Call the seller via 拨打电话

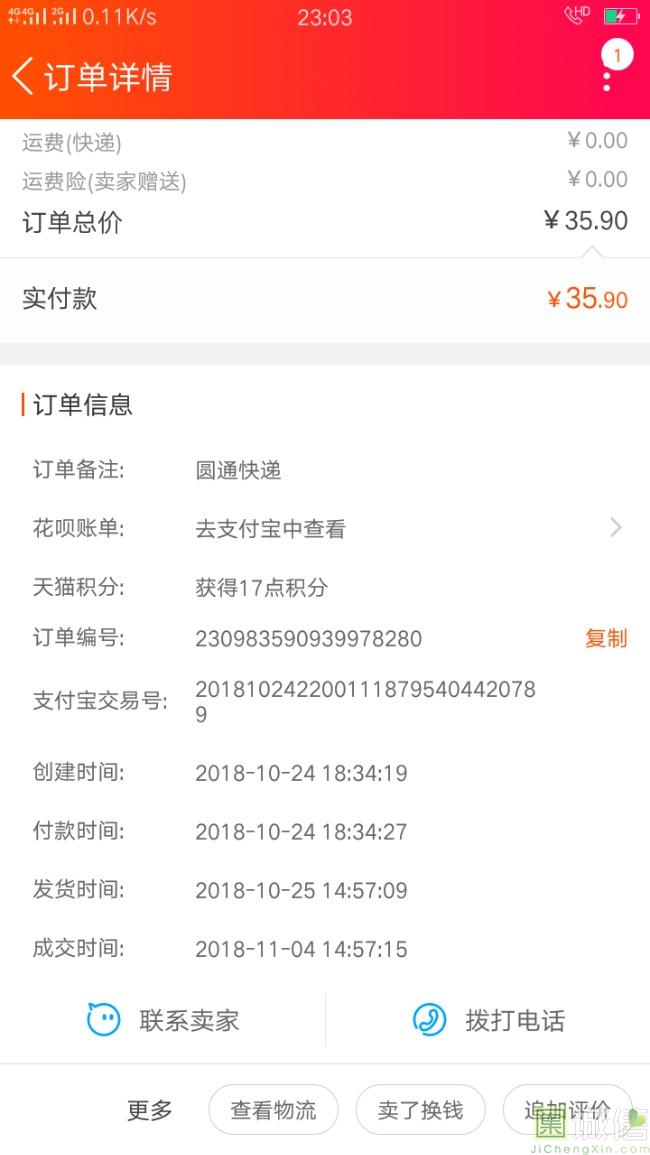pyautogui.click(x=489, y=1020)
